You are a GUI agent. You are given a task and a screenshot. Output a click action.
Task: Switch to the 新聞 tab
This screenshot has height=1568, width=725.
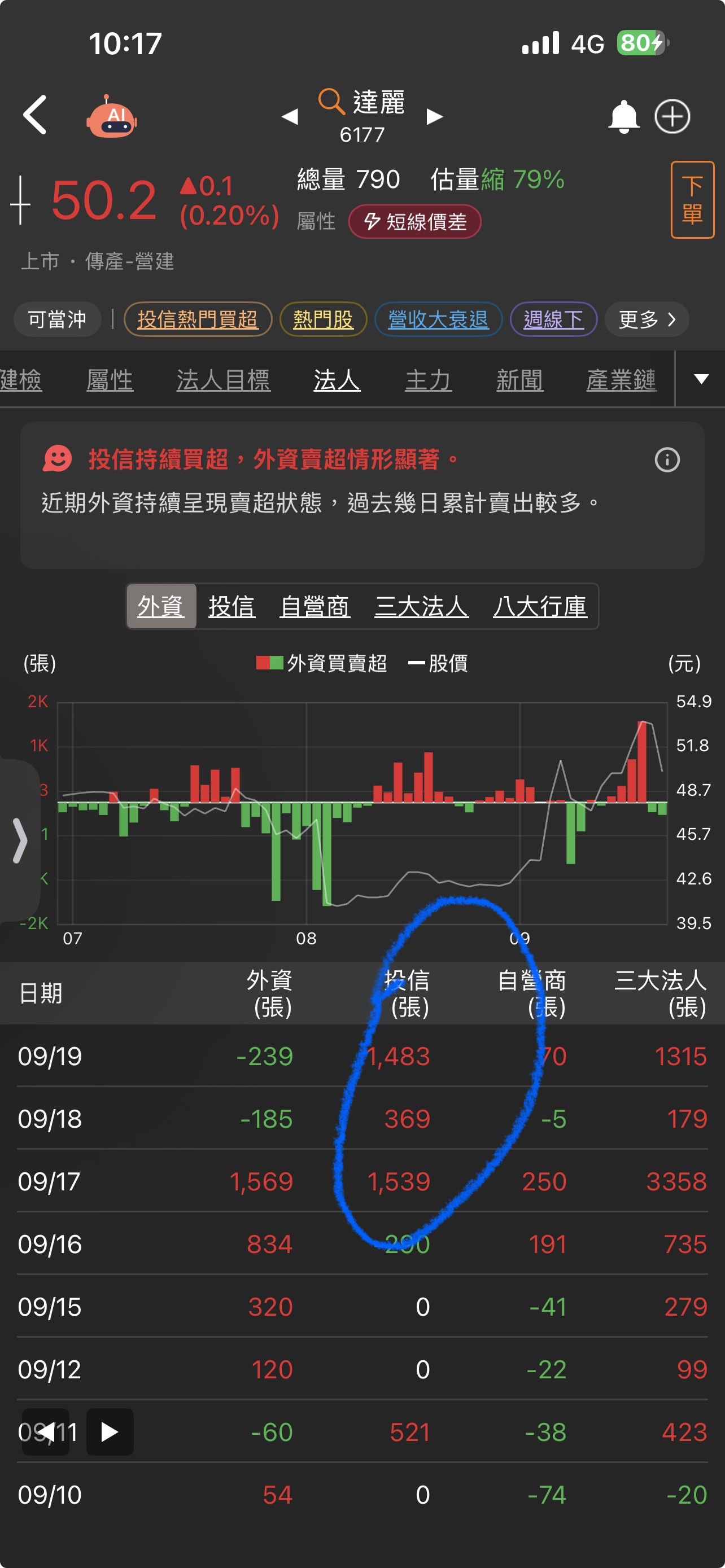pos(519,380)
